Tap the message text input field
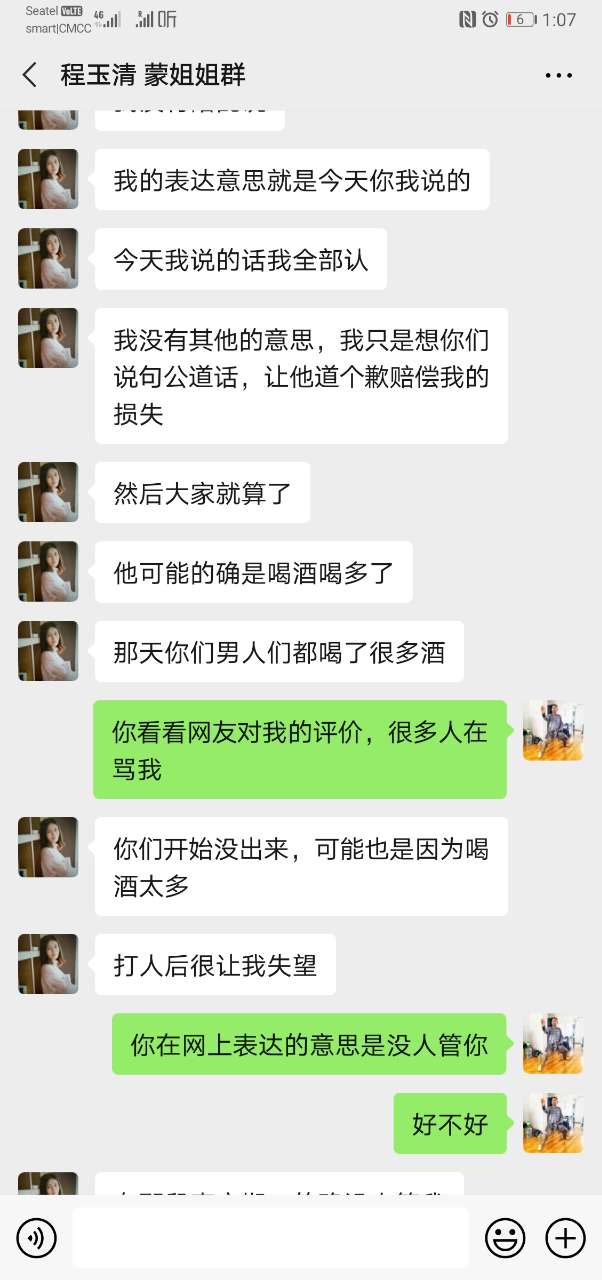 tap(270, 1238)
